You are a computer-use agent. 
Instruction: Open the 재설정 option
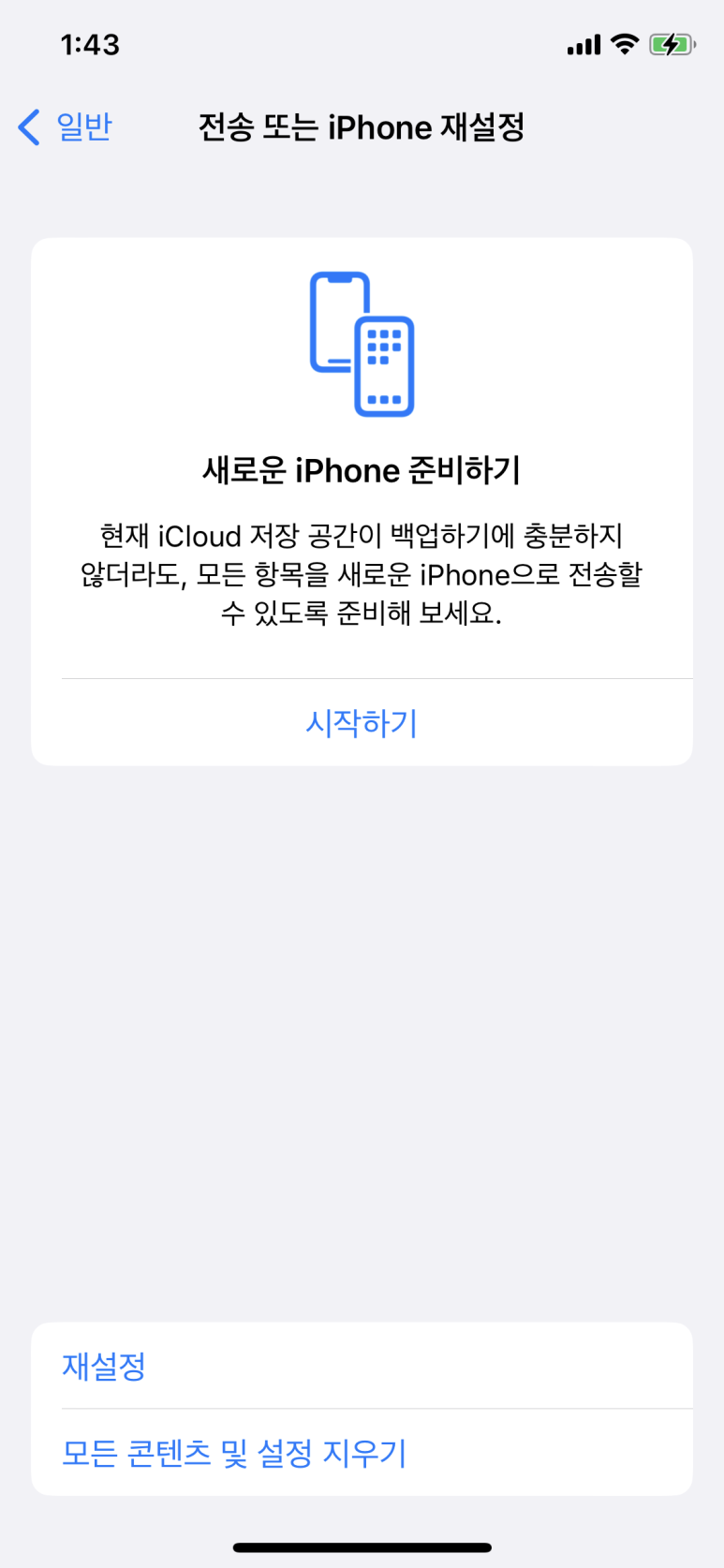coord(362,1366)
